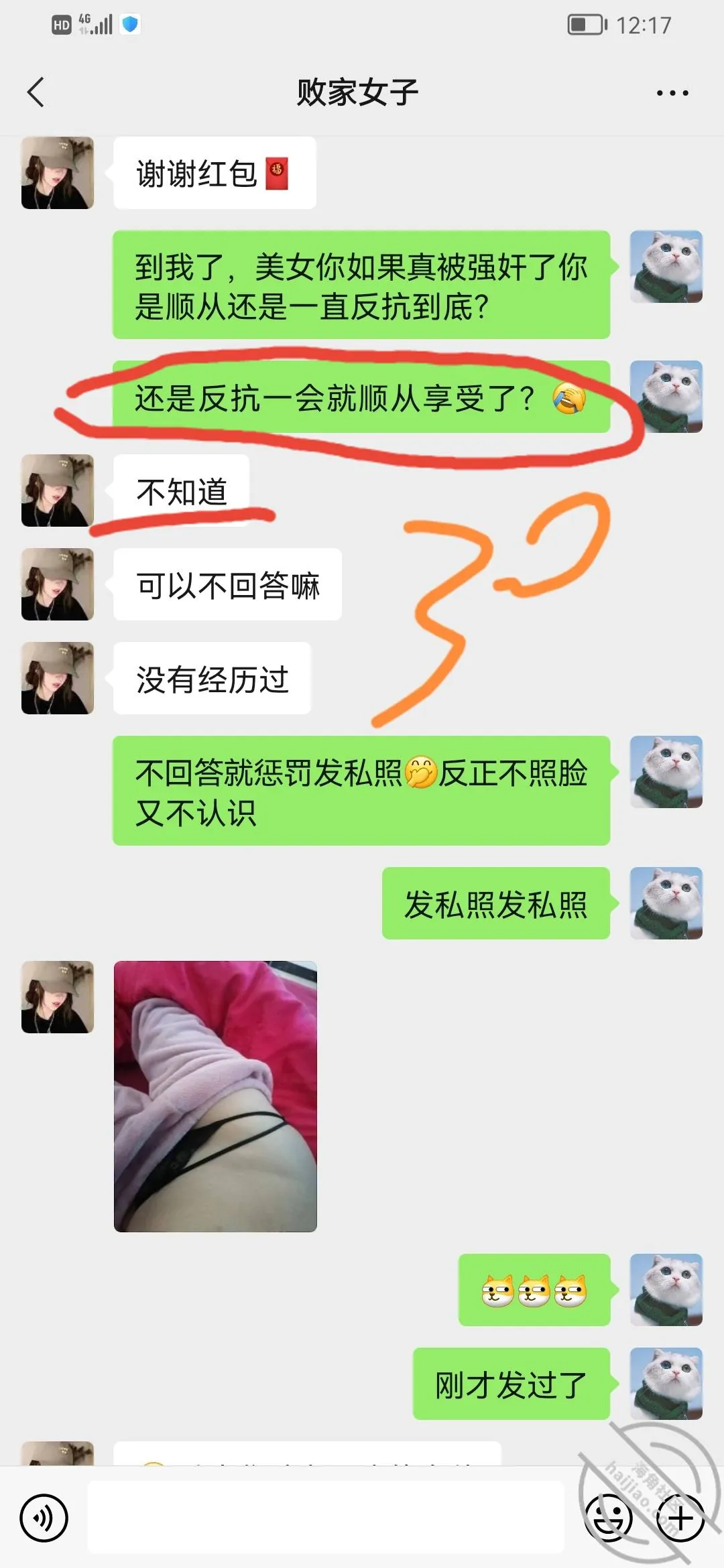Image resolution: width=724 pixels, height=1568 pixels.
Task: Open the plus attachments menu
Action: [680, 1518]
